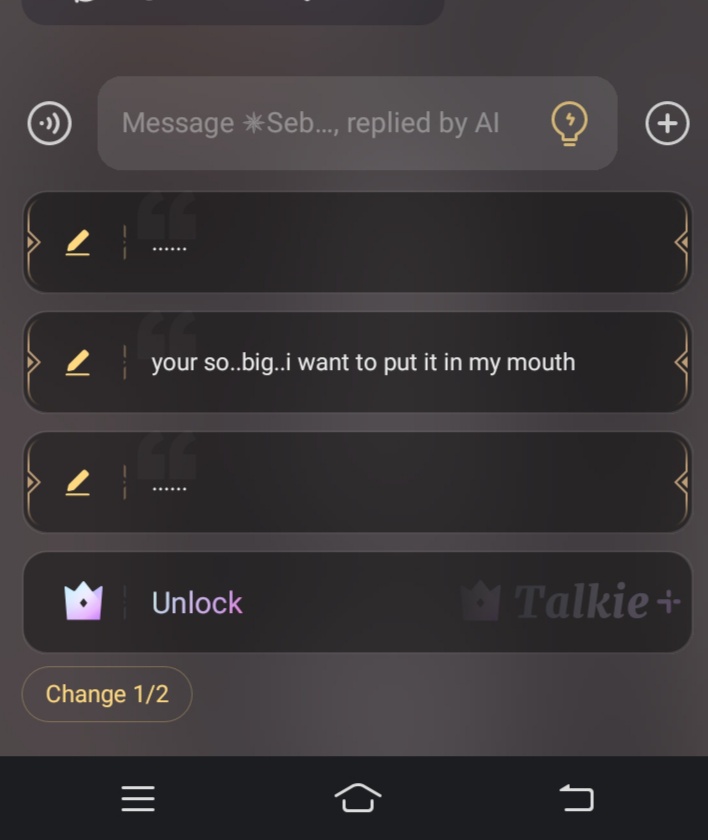The height and width of the screenshot is (840, 708).
Task: Tap the voice input icon
Action: [x=49, y=123]
